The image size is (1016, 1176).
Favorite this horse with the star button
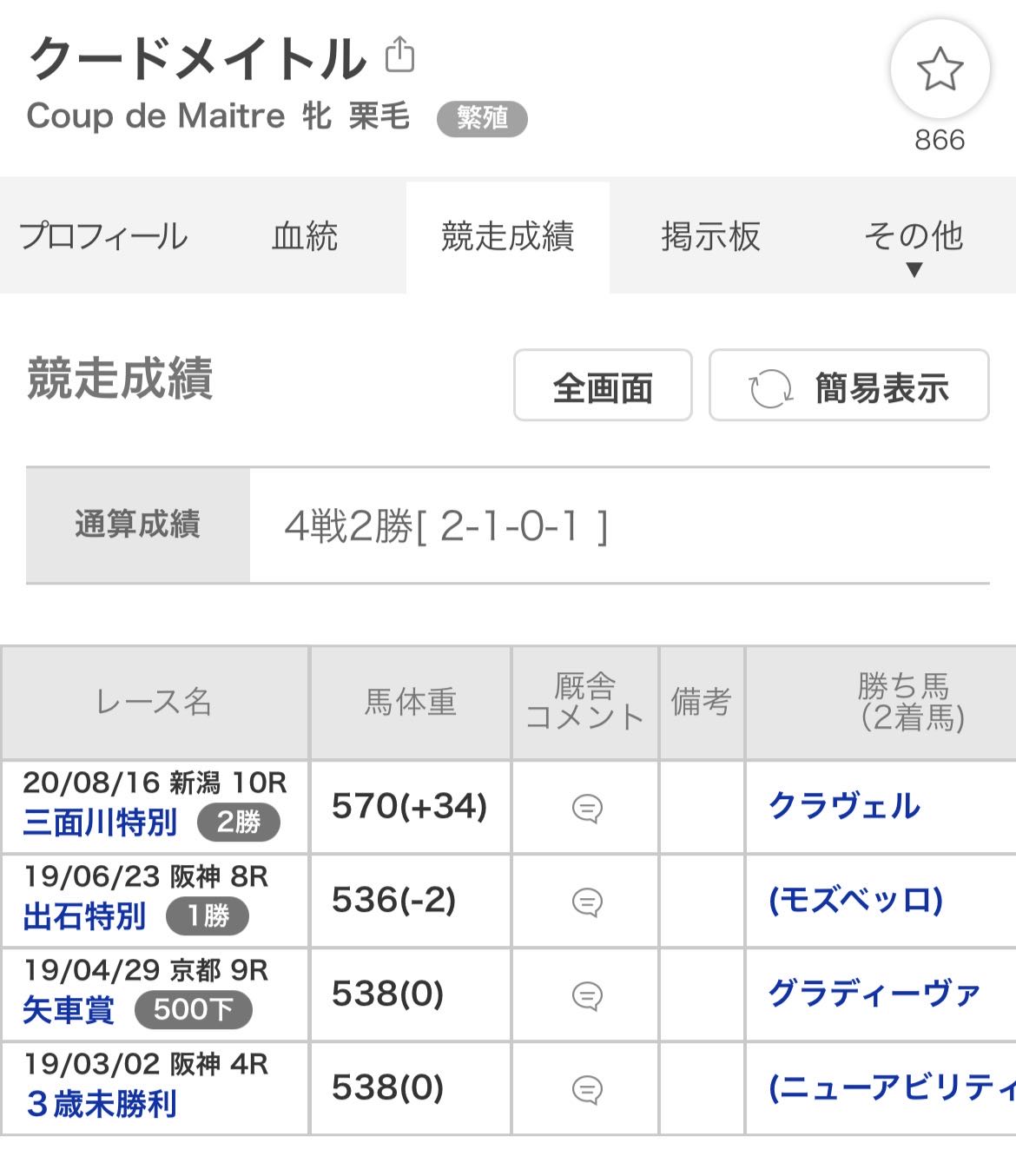pos(940,70)
